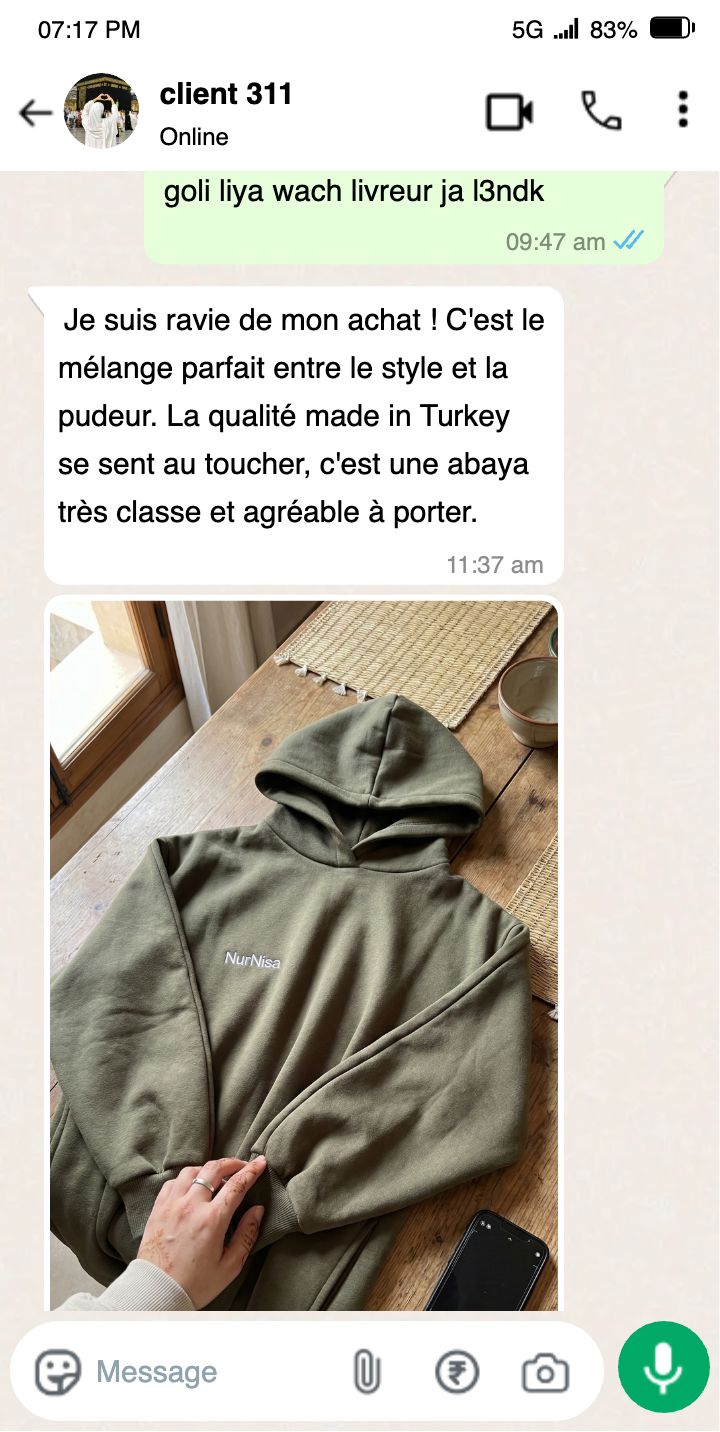Record a voice message with the microphone
This screenshot has width=720, height=1432.
click(663, 1367)
